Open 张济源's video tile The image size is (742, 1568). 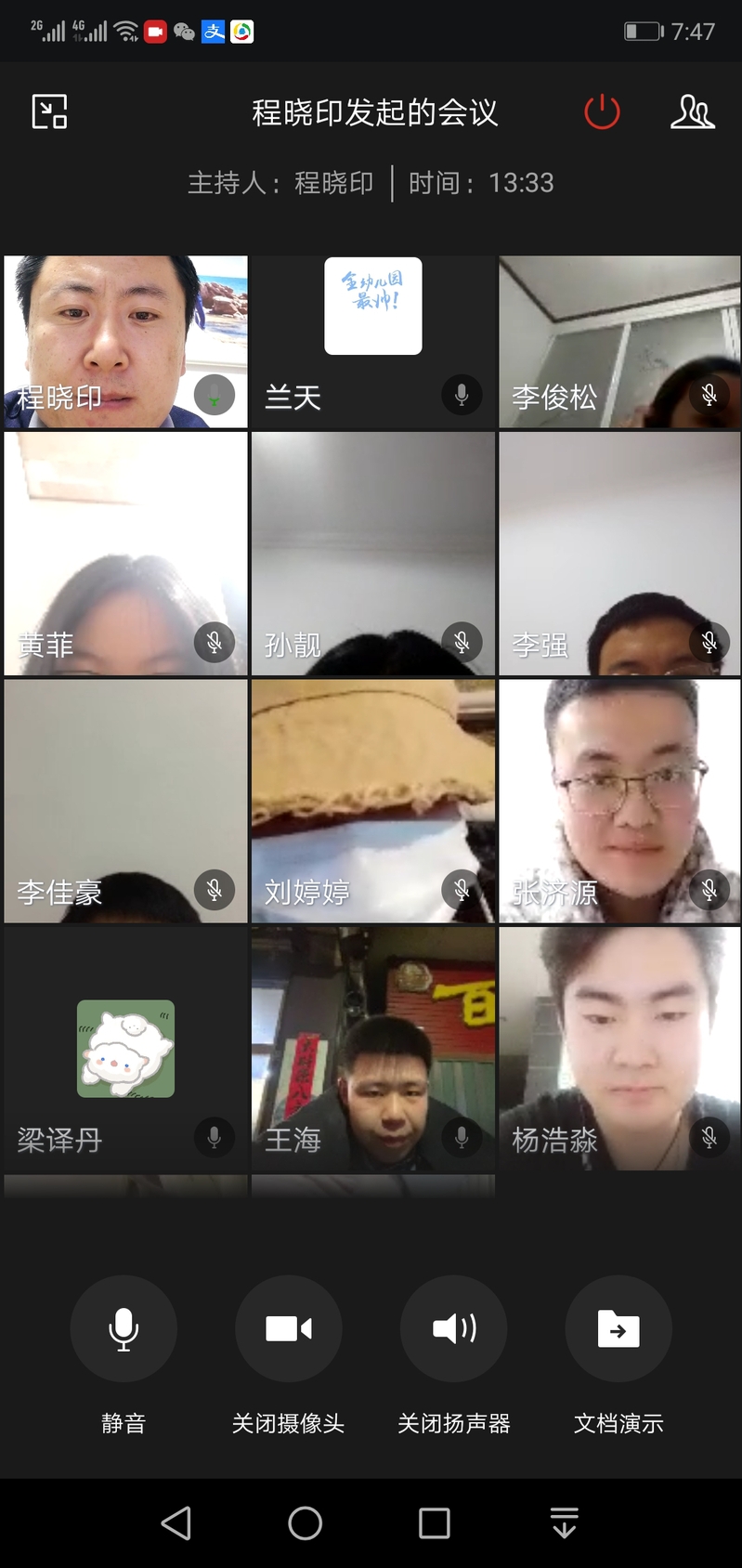click(619, 801)
